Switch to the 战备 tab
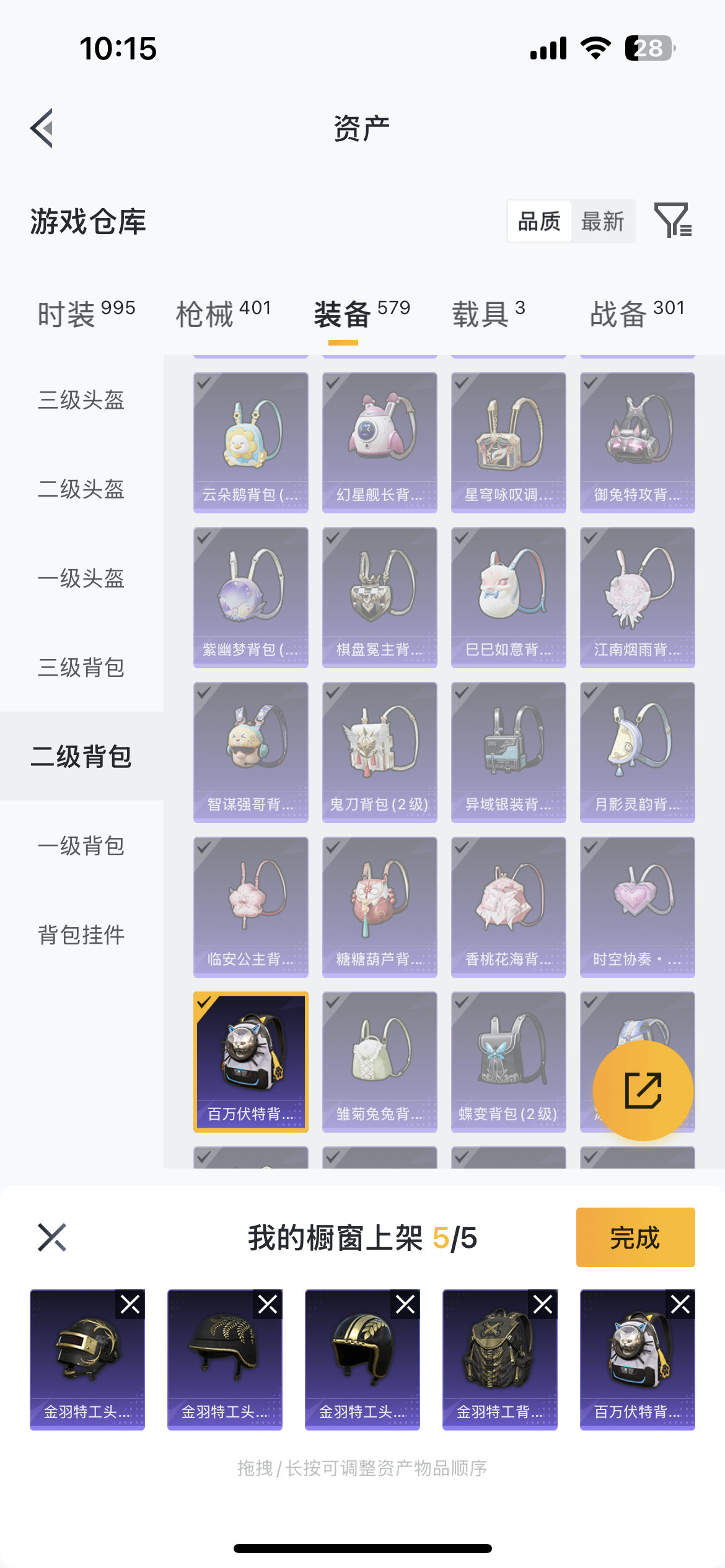The image size is (725, 1568). click(637, 313)
